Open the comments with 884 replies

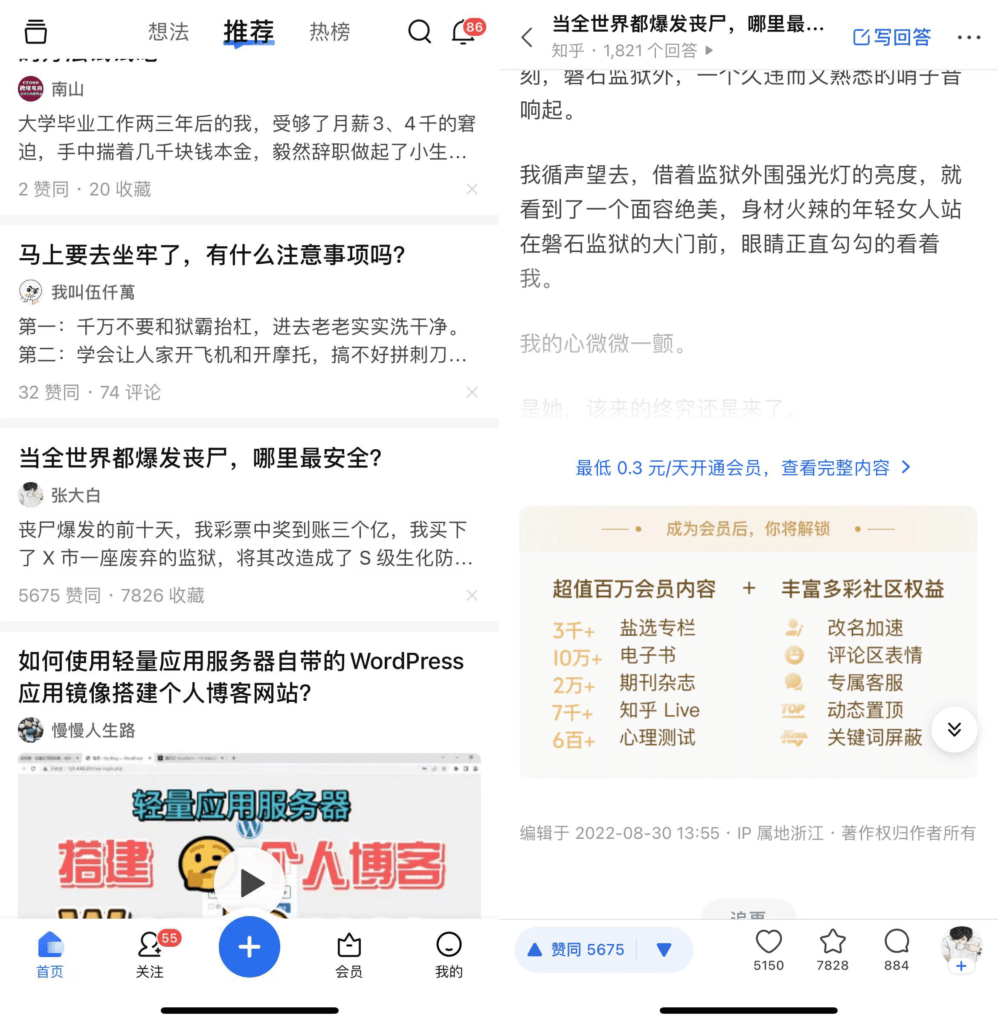pyautogui.click(x=897, y=949)
